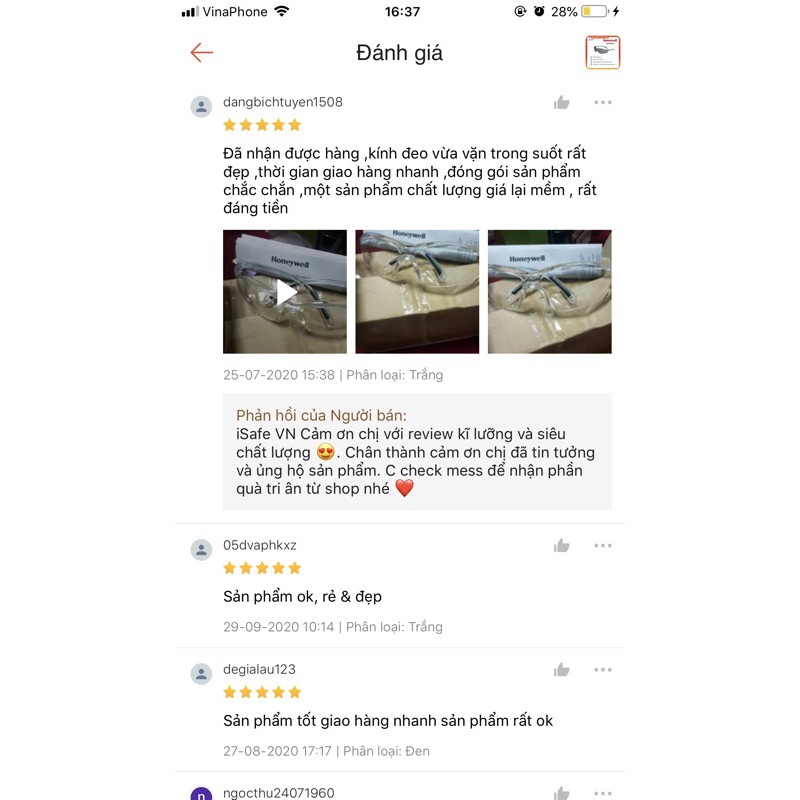Like ngocthu24071960's review
800x800 pixels.
pos(562,793)
